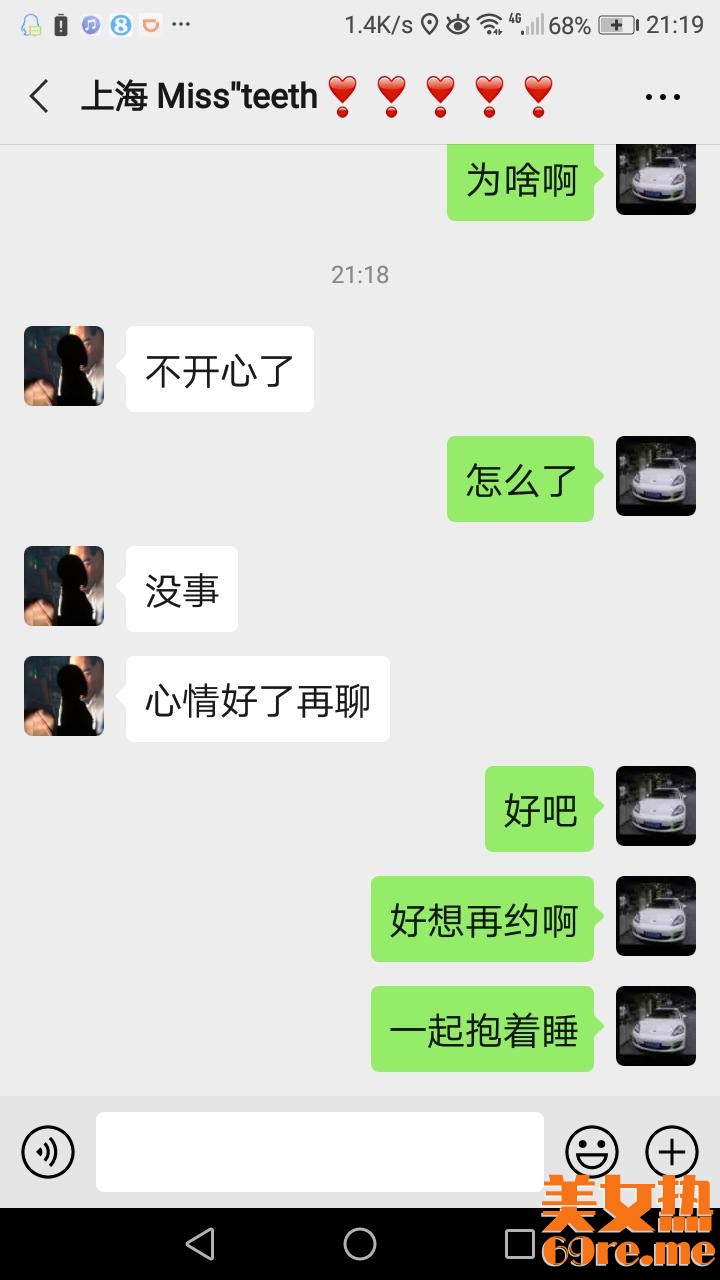Tap the car avatar beside "为啥啊"
The image size is (720, 1280).
(x=656, y=180)
